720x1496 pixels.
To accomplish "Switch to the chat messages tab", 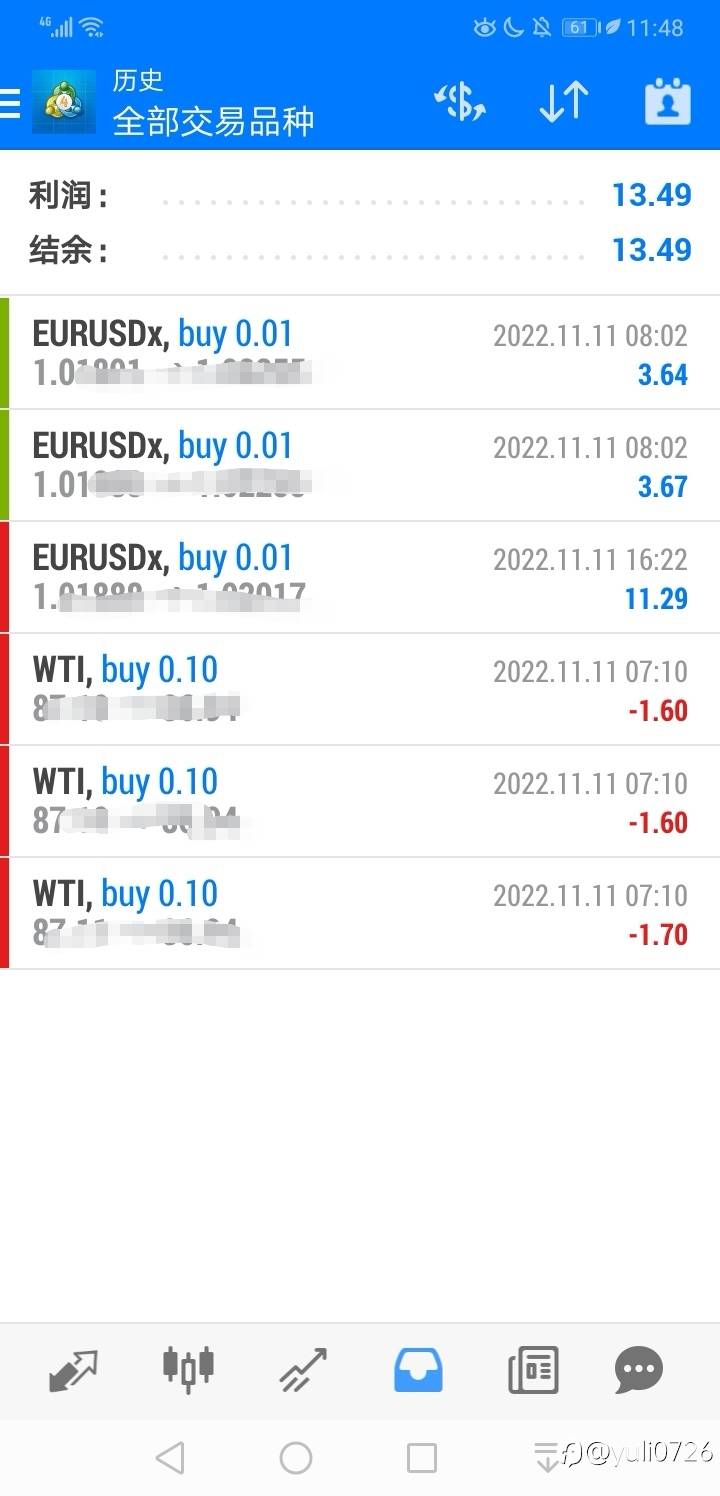I will (x=638, y=1370).
